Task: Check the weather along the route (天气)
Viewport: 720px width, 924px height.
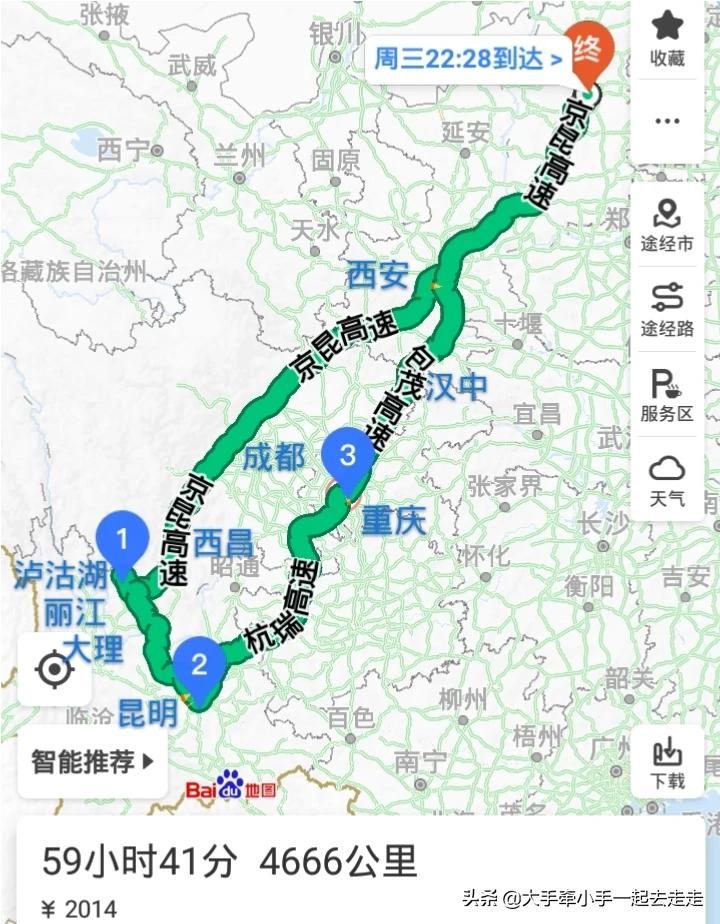Action: [667, 479]
